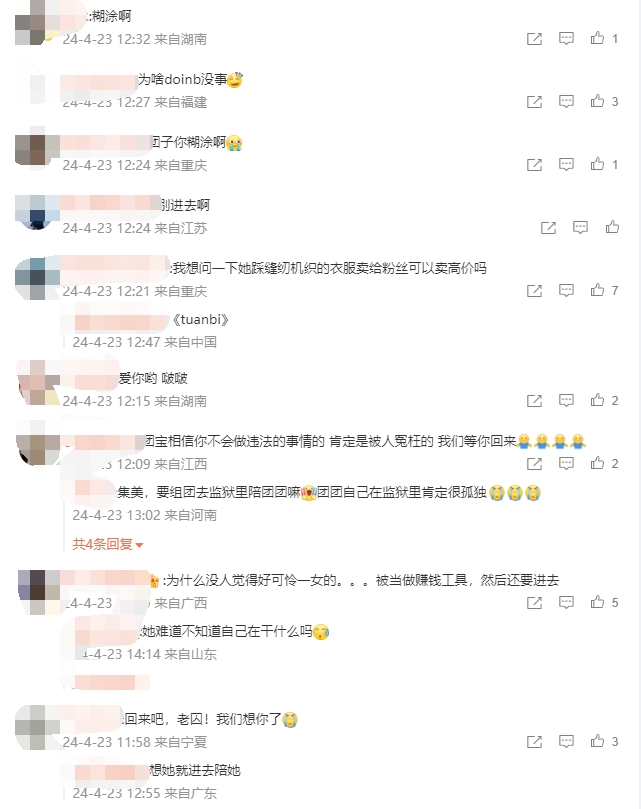
Task: Reply to the comment 团宝相信你不会做违法的事情
Action: 566,464
